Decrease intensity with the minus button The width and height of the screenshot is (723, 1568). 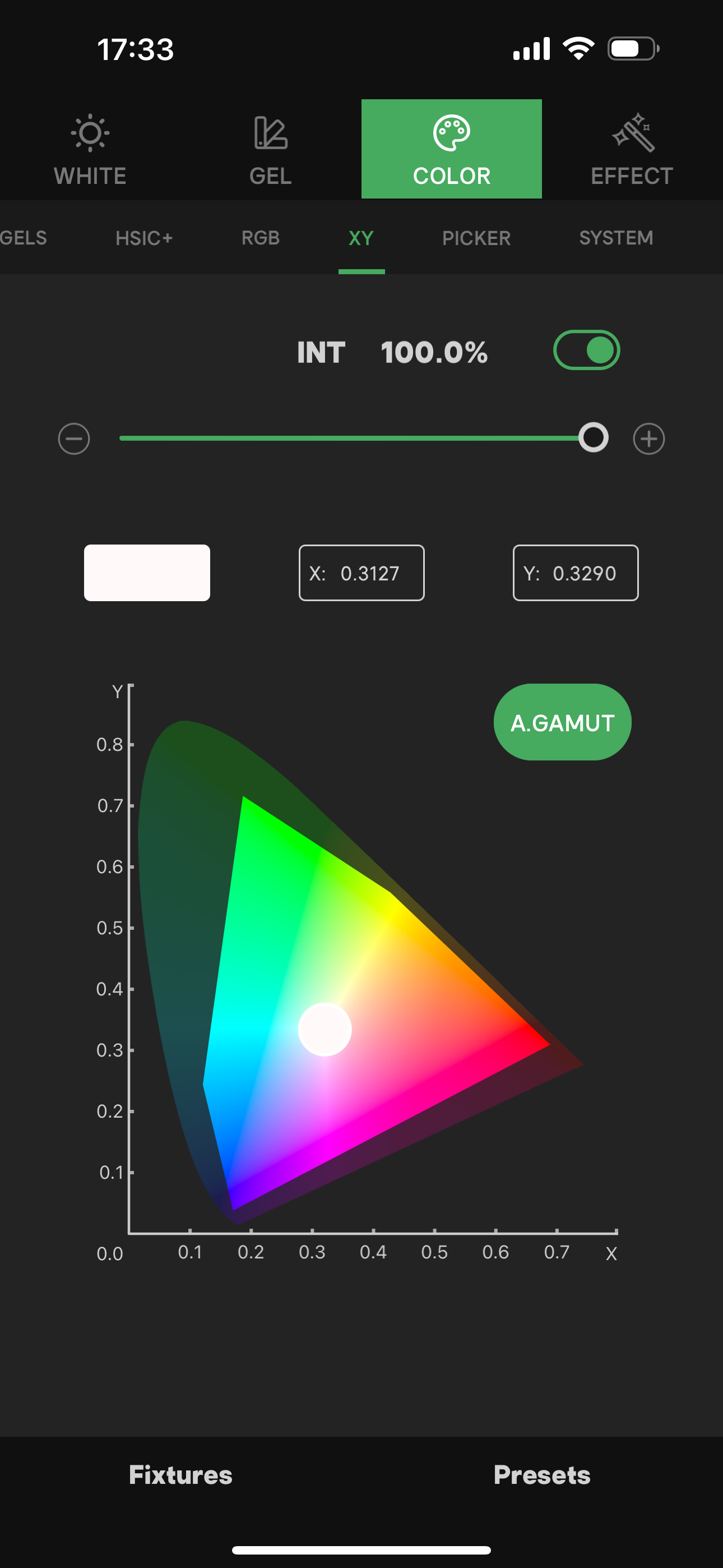coord(73,439)
